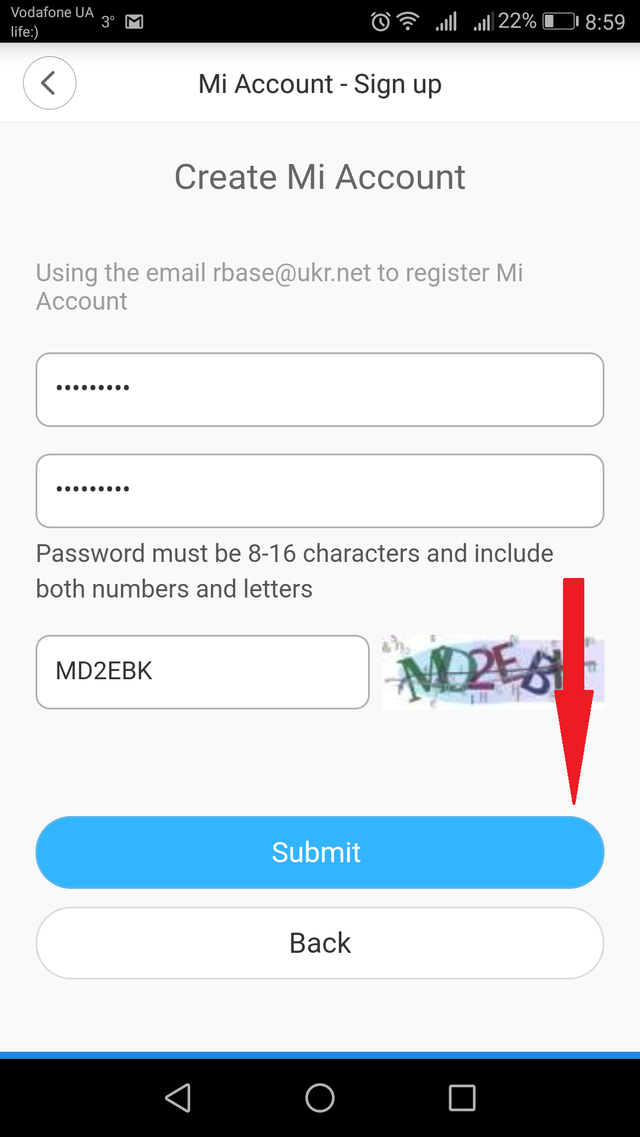This screenshot has height=1137, width=640.
Task: Open the recent apps overview
Action: pyautogui.click(x=462, y=1098)
